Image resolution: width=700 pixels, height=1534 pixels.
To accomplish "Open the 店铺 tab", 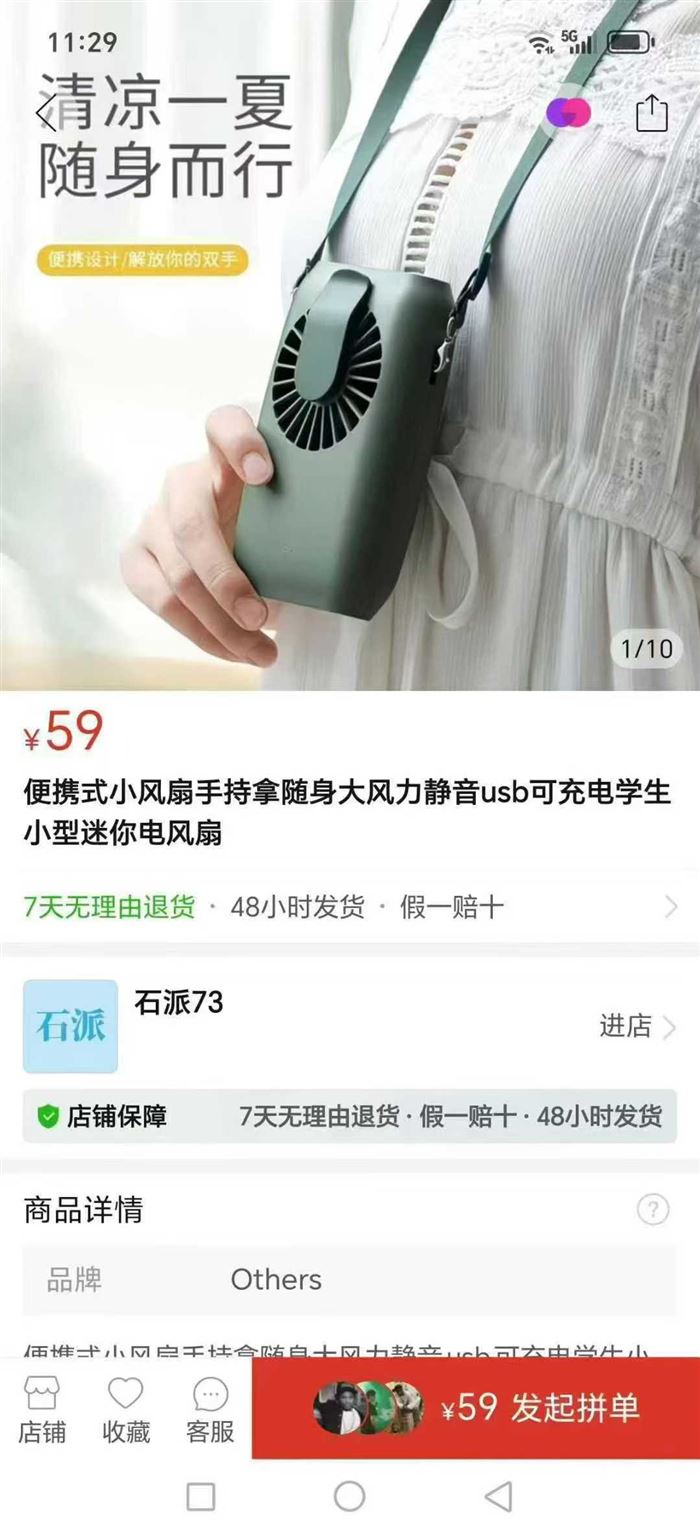I will 42,1410.
